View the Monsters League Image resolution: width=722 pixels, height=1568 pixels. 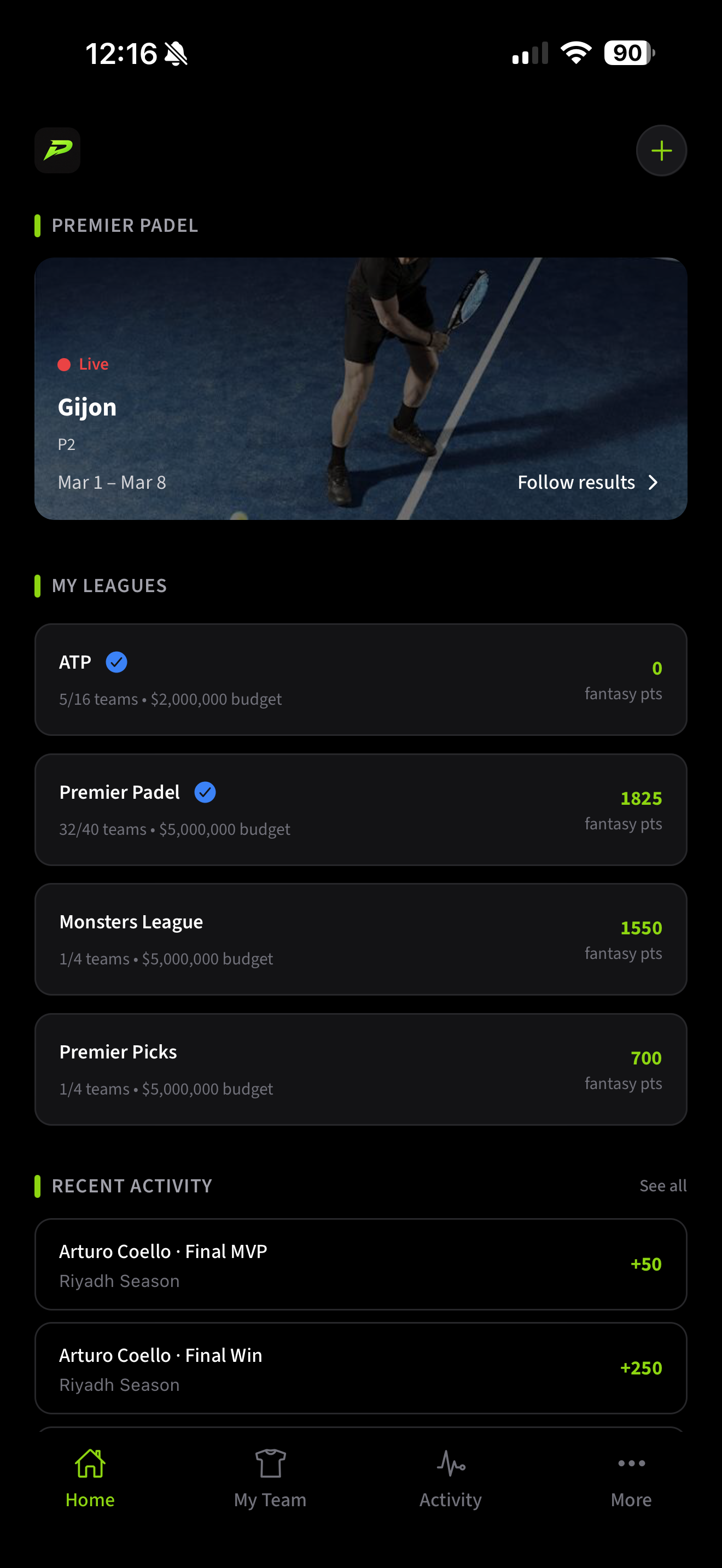pyautogui.click(x=360, y=939)
